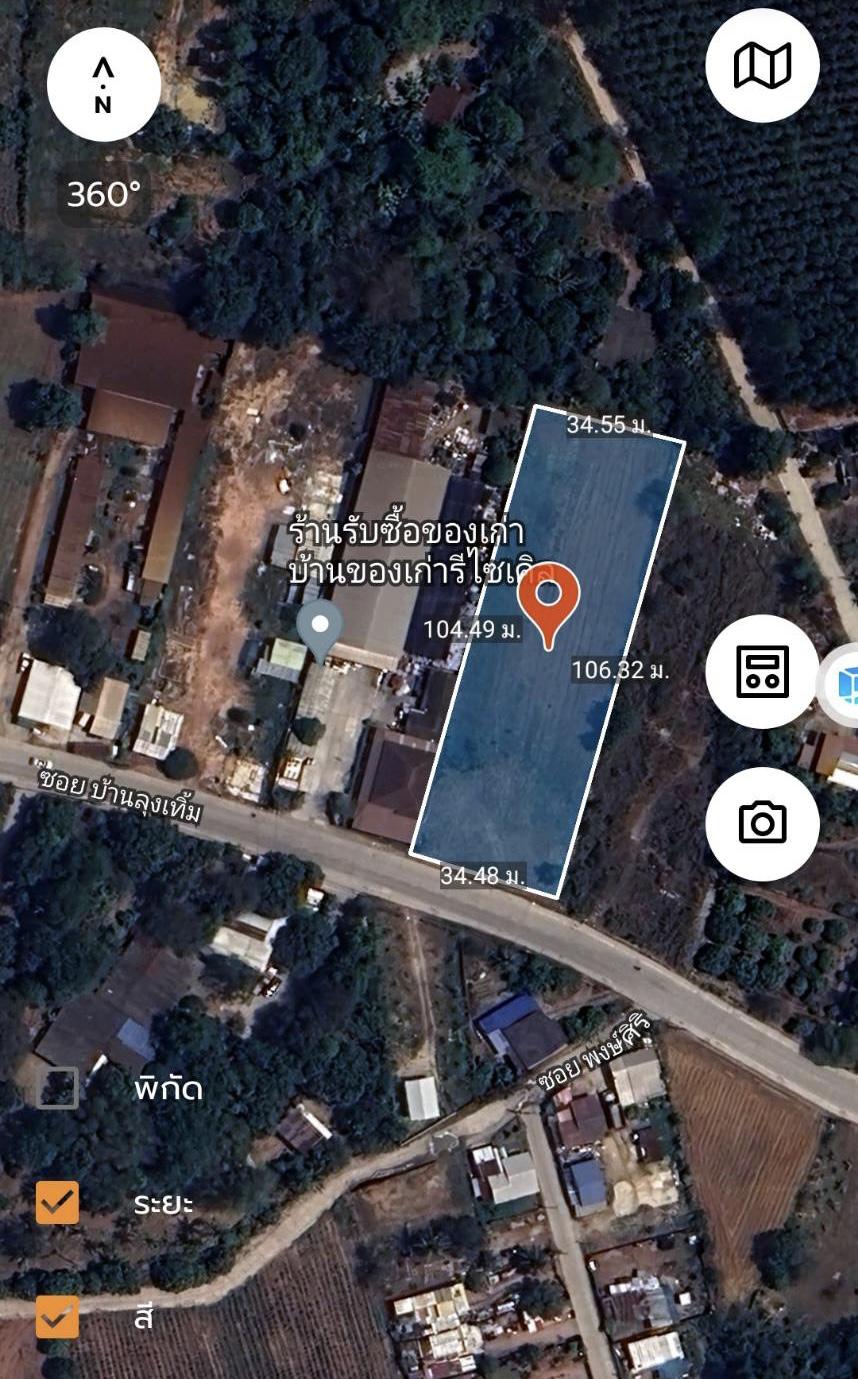
Task: Open the map layers button
Action: click(762, 65)
